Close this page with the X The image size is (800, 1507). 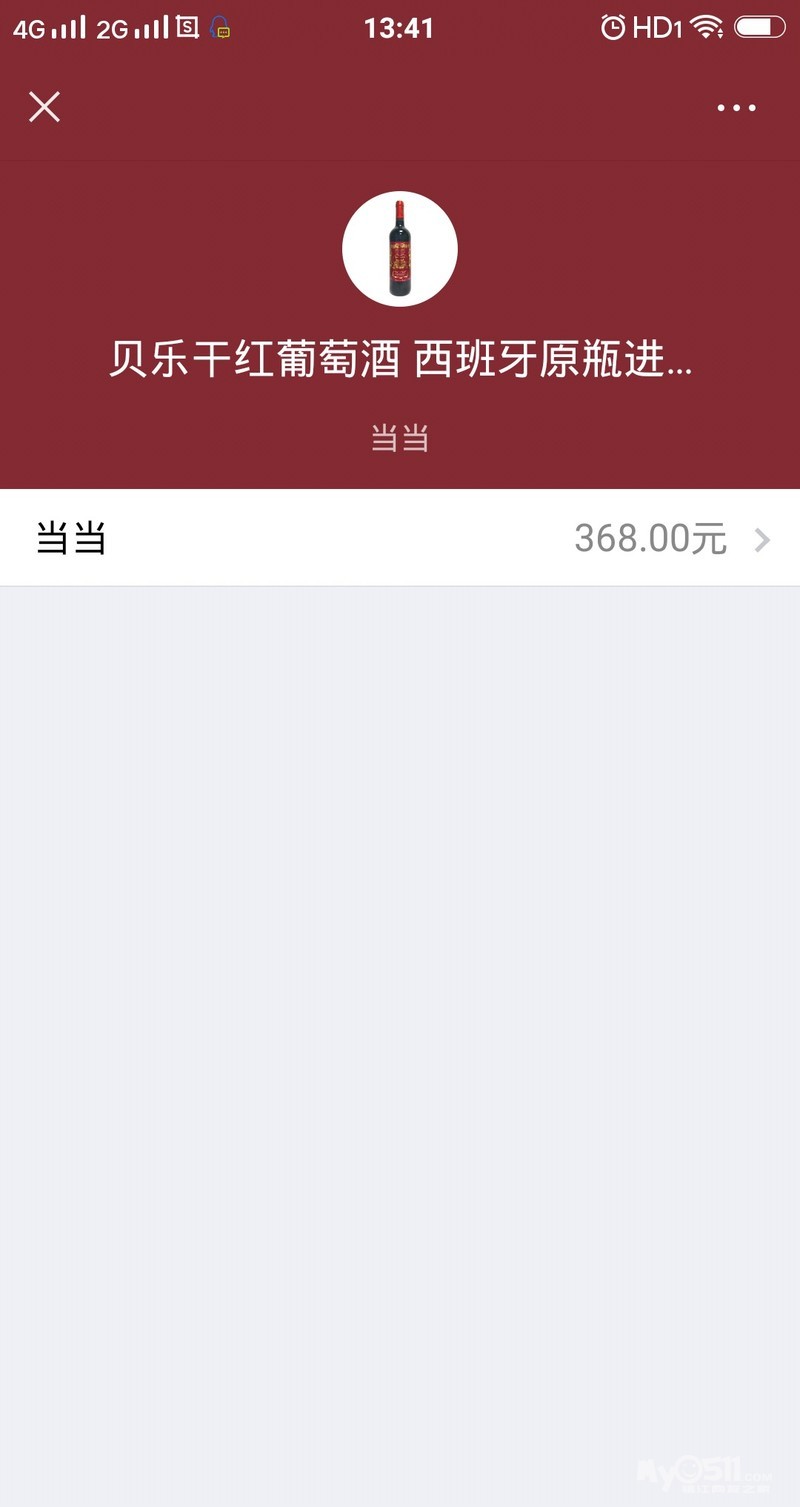pyautogui.click(x=45, y=107)
